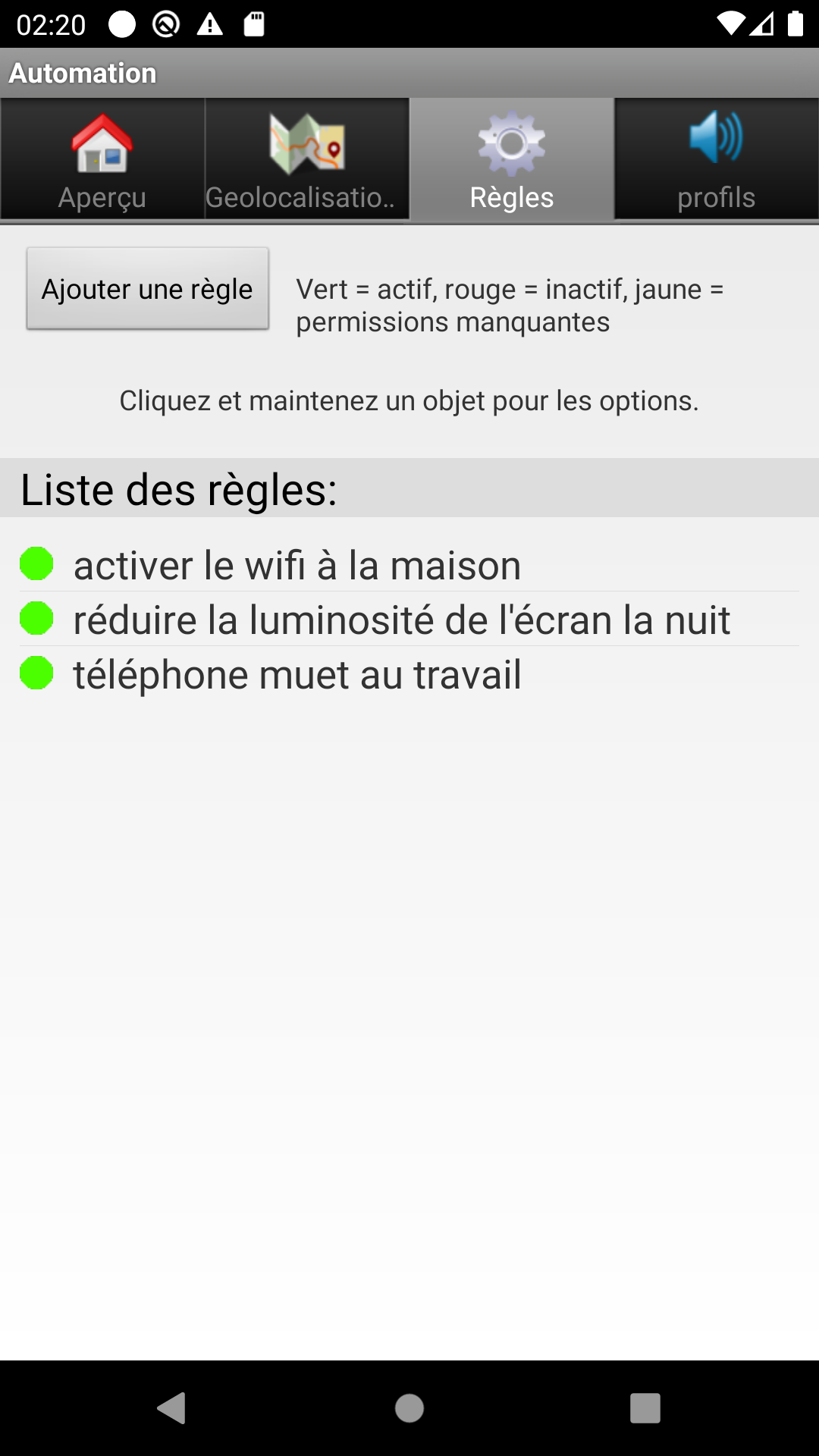
Task: Open rule réduire la luminosité de l'écran
Action: point(401,620)
